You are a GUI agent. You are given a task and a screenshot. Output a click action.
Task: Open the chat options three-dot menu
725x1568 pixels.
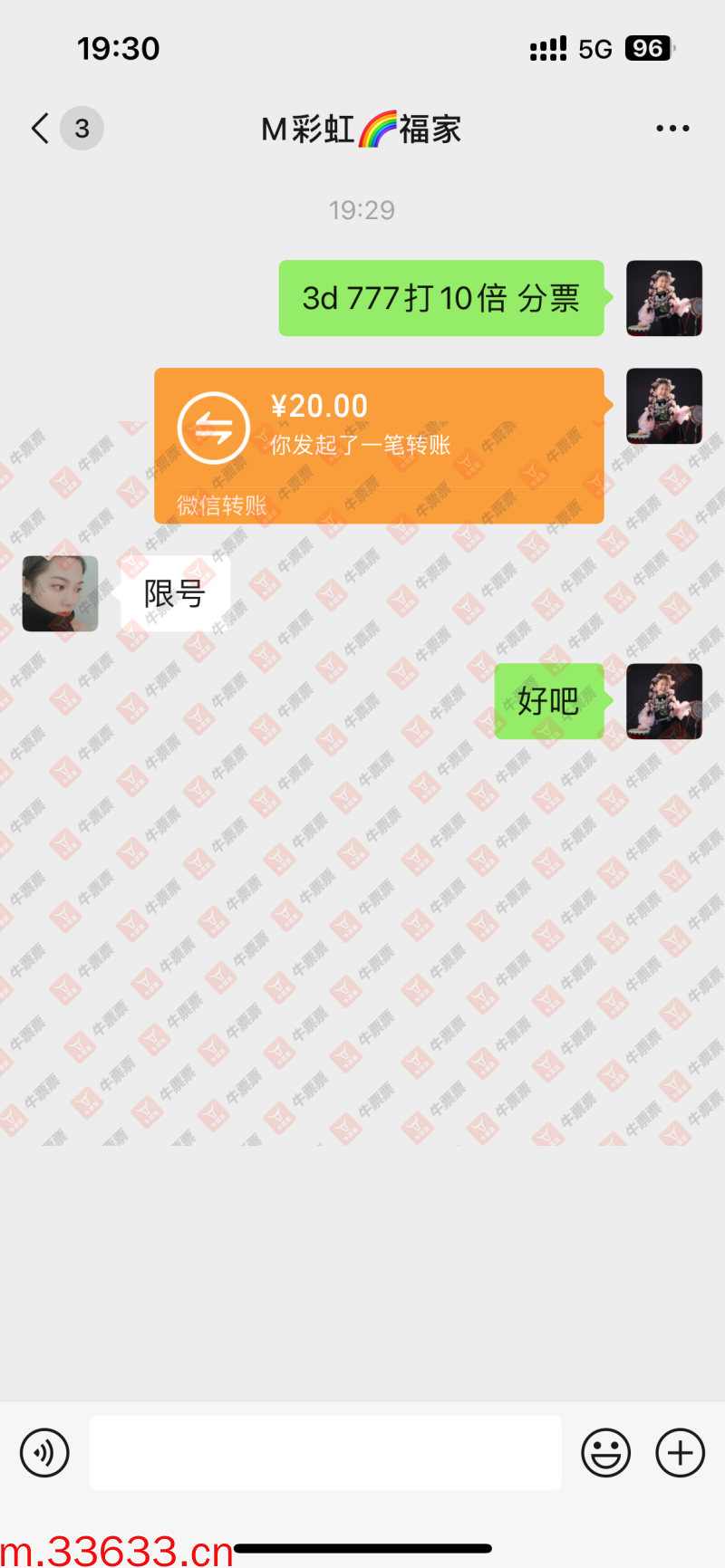pyautogui.click(x=672, y=129)
